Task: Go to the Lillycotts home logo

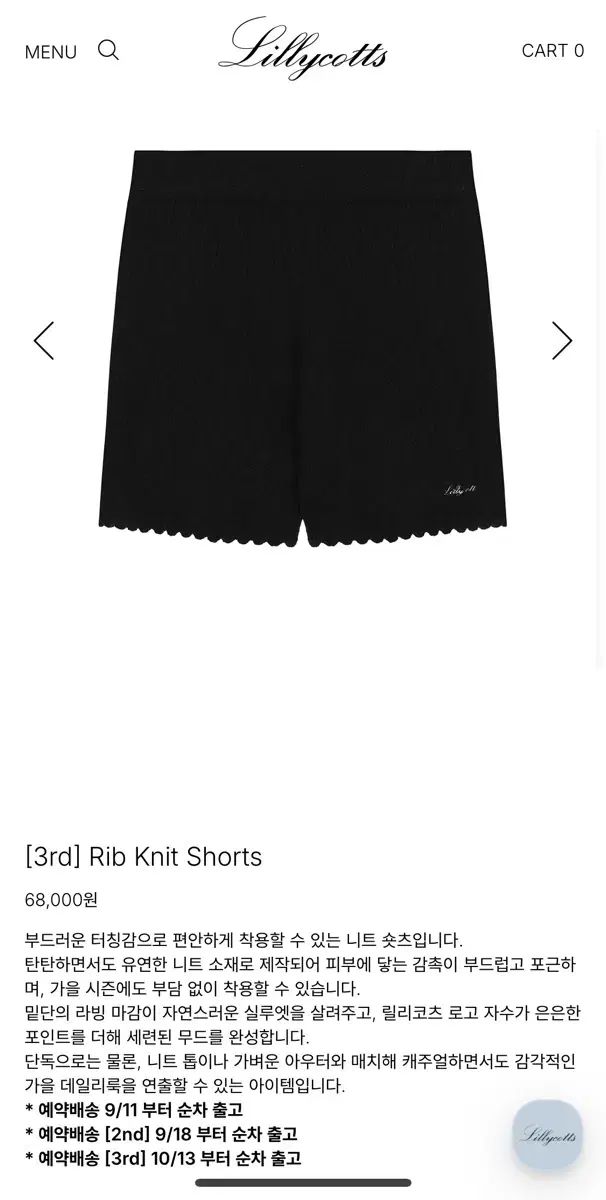Action: coord(302,50)
